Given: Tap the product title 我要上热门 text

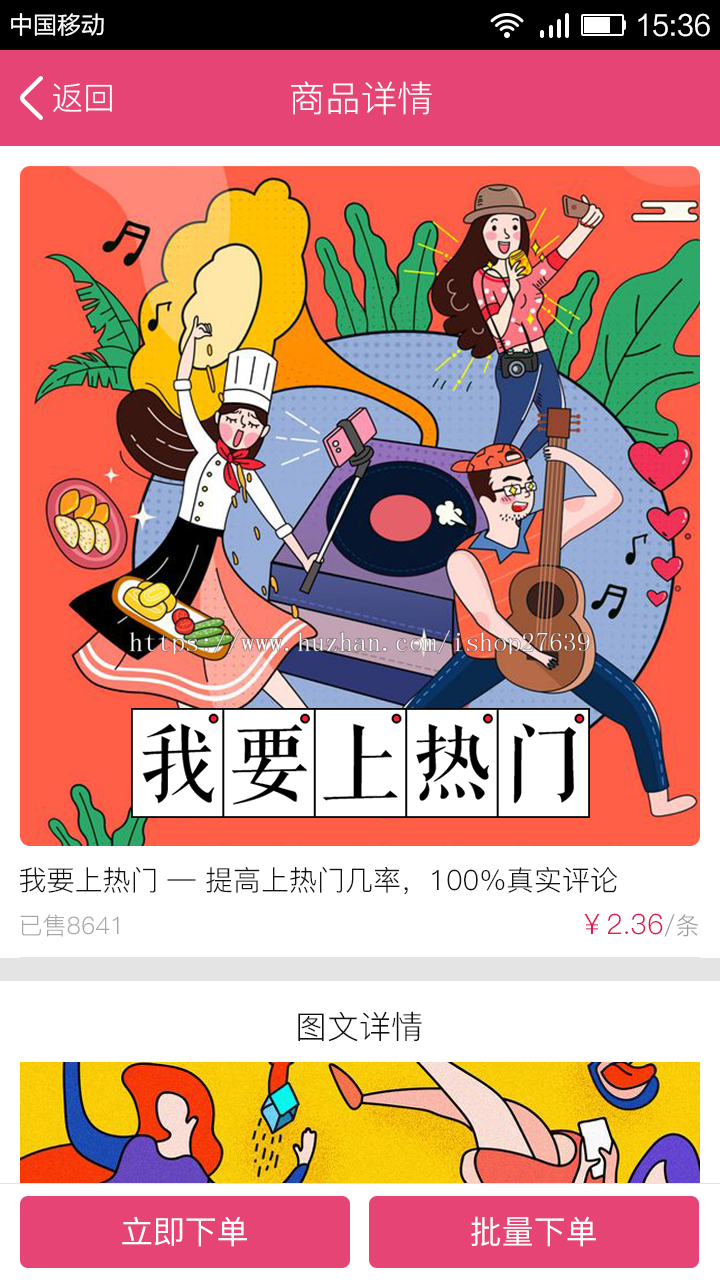Looking at the screenshot, I should tap(320, 881).
